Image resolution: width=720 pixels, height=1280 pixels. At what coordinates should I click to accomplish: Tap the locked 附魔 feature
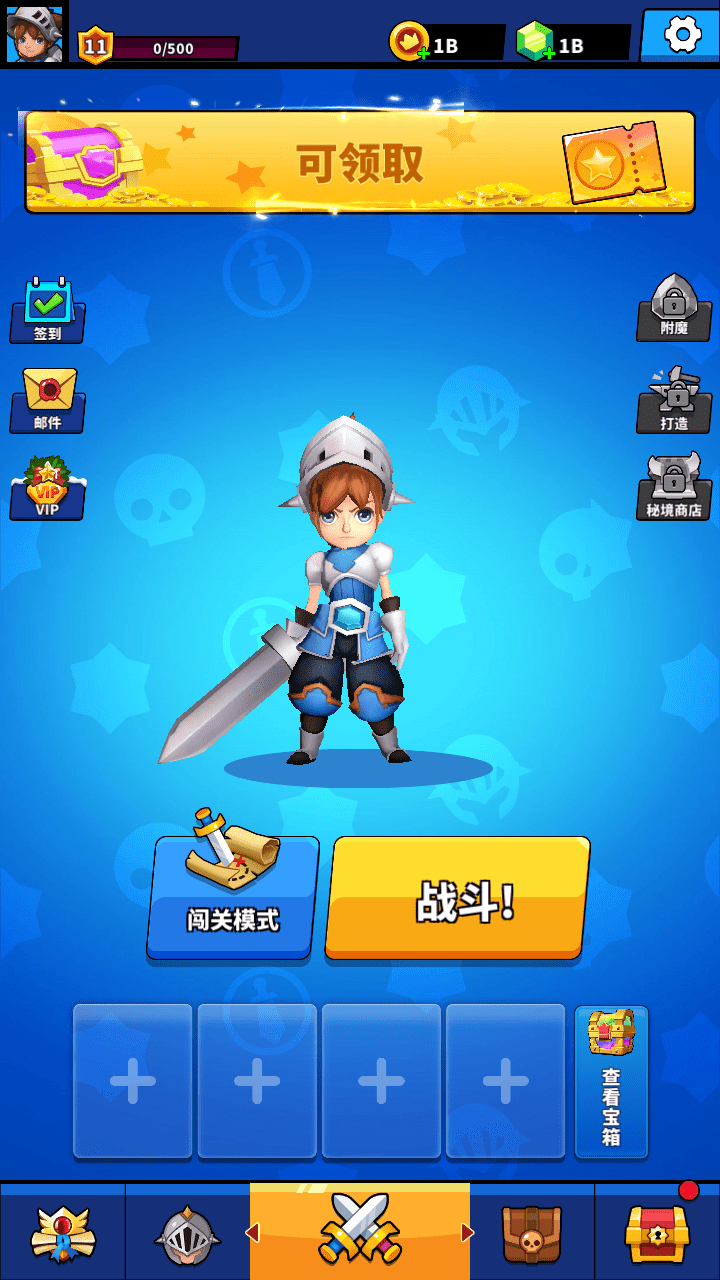tap(674, 307)
